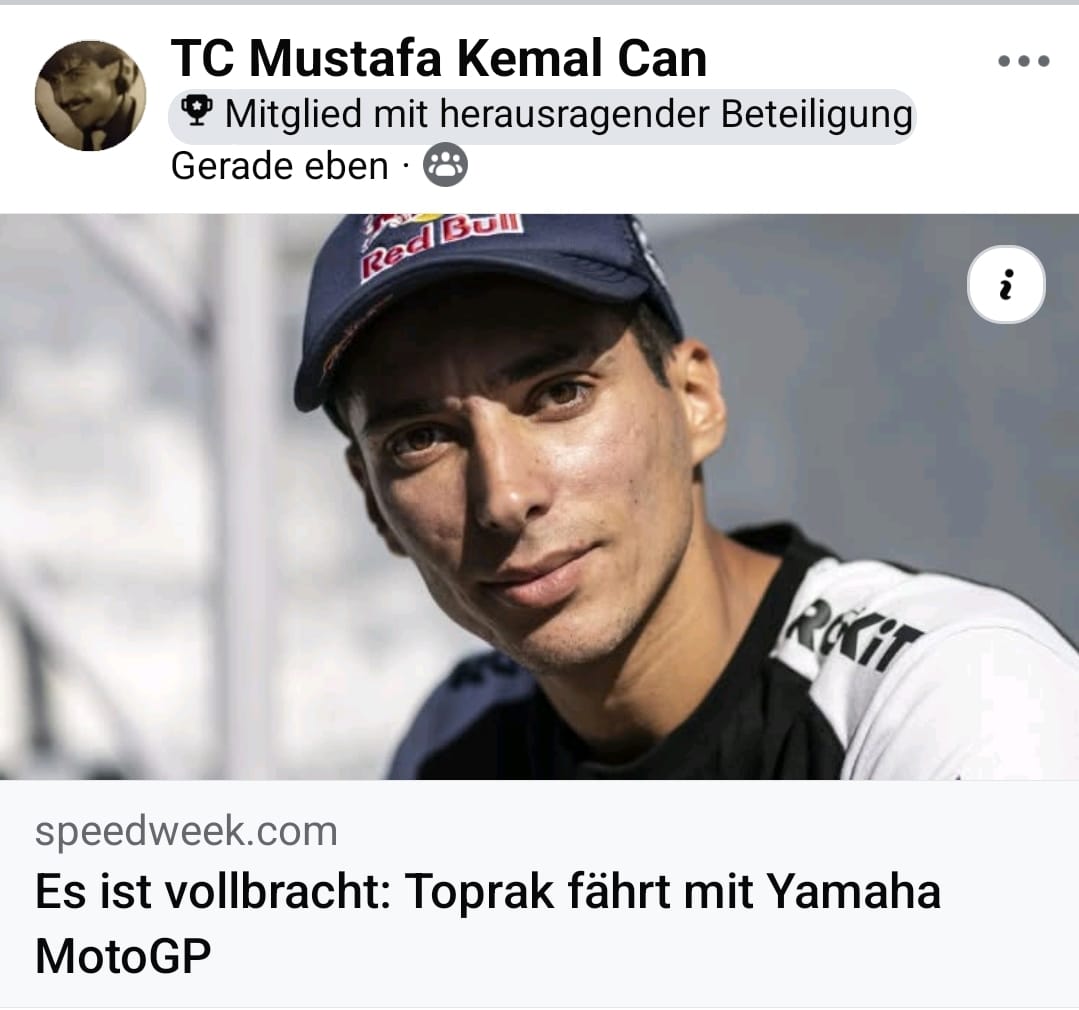Tap the Mitglied mit herausragender Beteiligung badge
This screenshot has height=1010, width=1079.
[542, 116]
